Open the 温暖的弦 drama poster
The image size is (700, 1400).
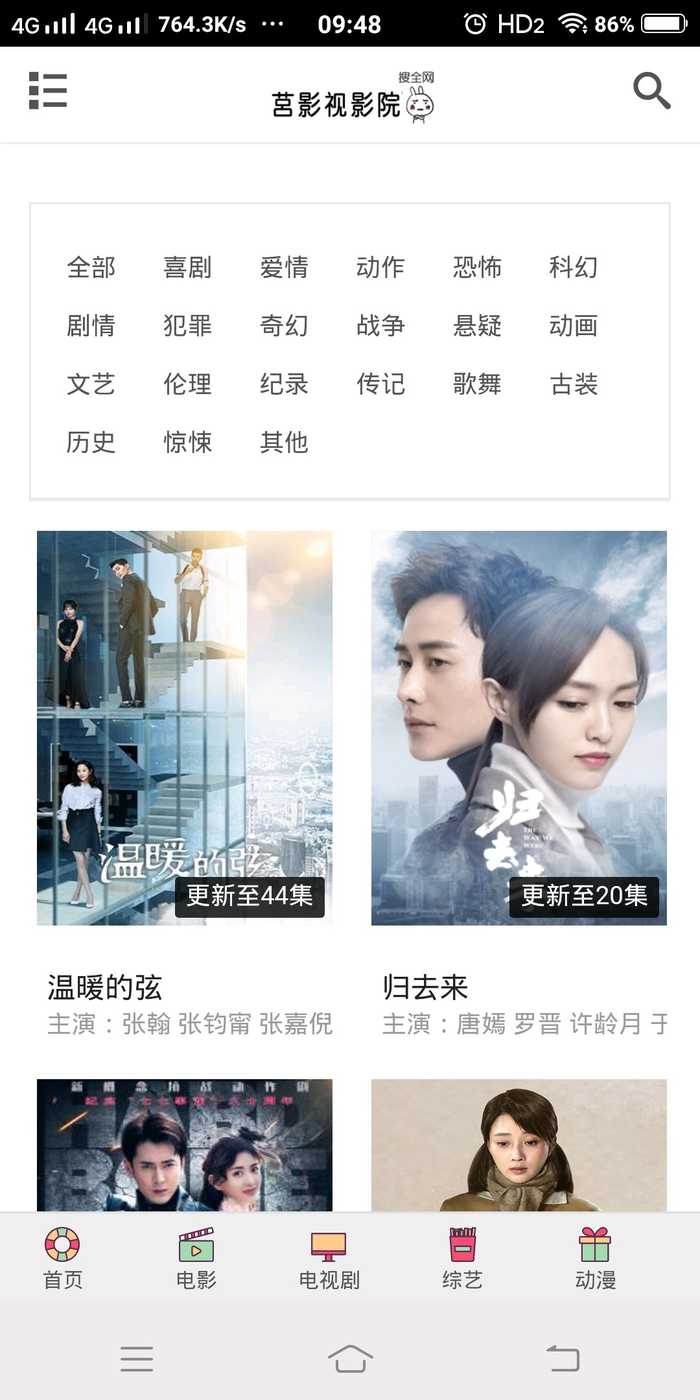coord(185,727)
